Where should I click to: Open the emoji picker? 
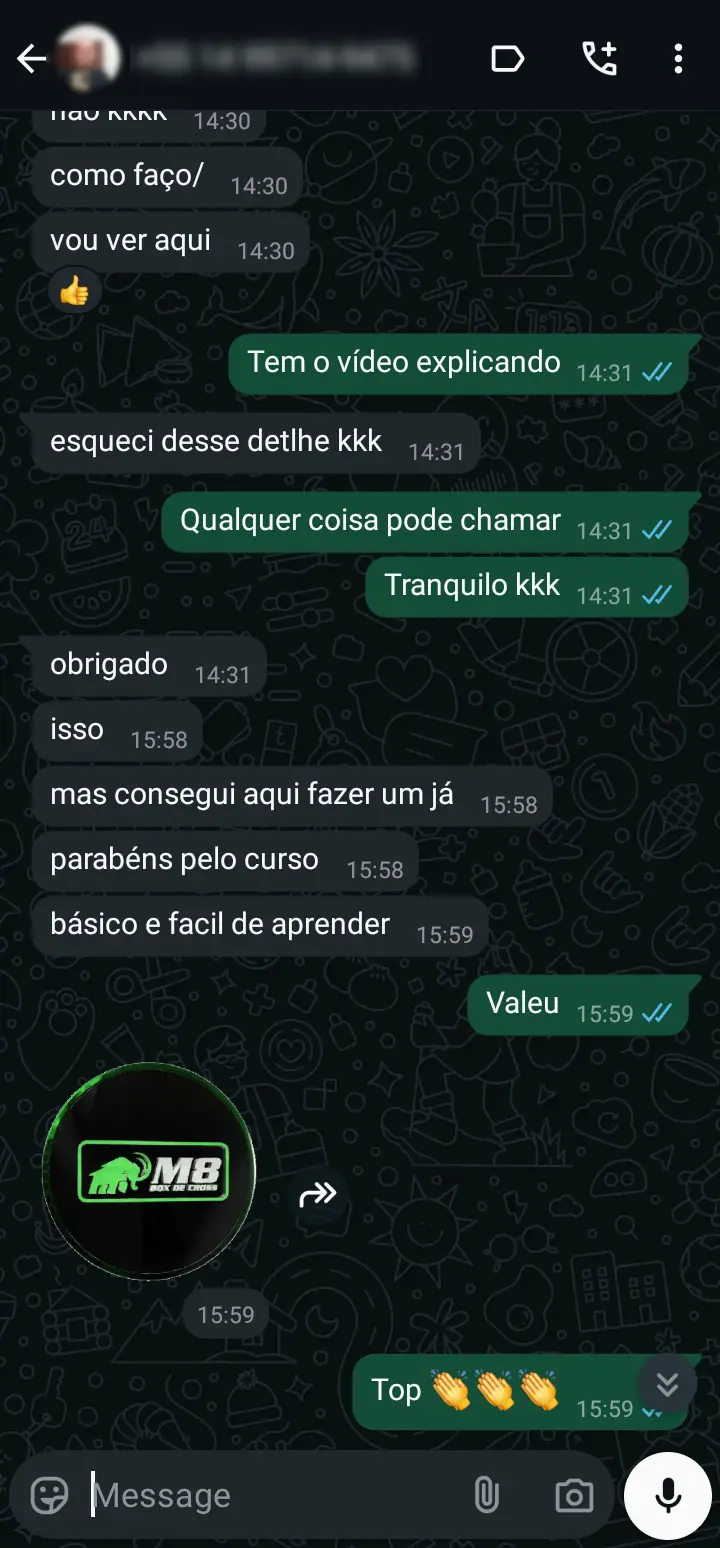50,1496
